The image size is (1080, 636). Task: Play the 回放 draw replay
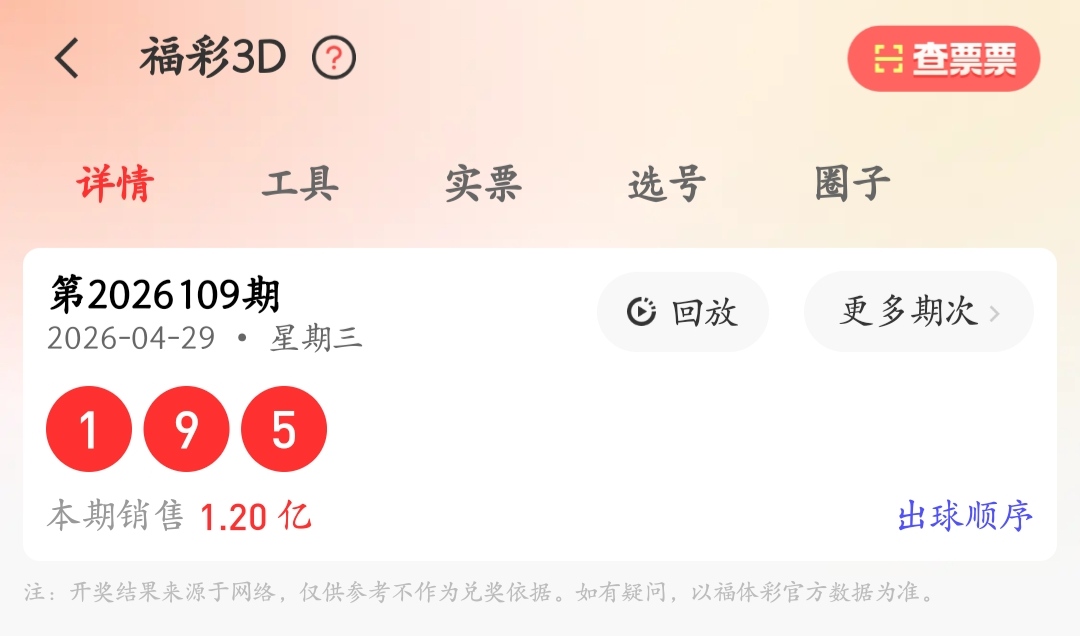(682, 312)
